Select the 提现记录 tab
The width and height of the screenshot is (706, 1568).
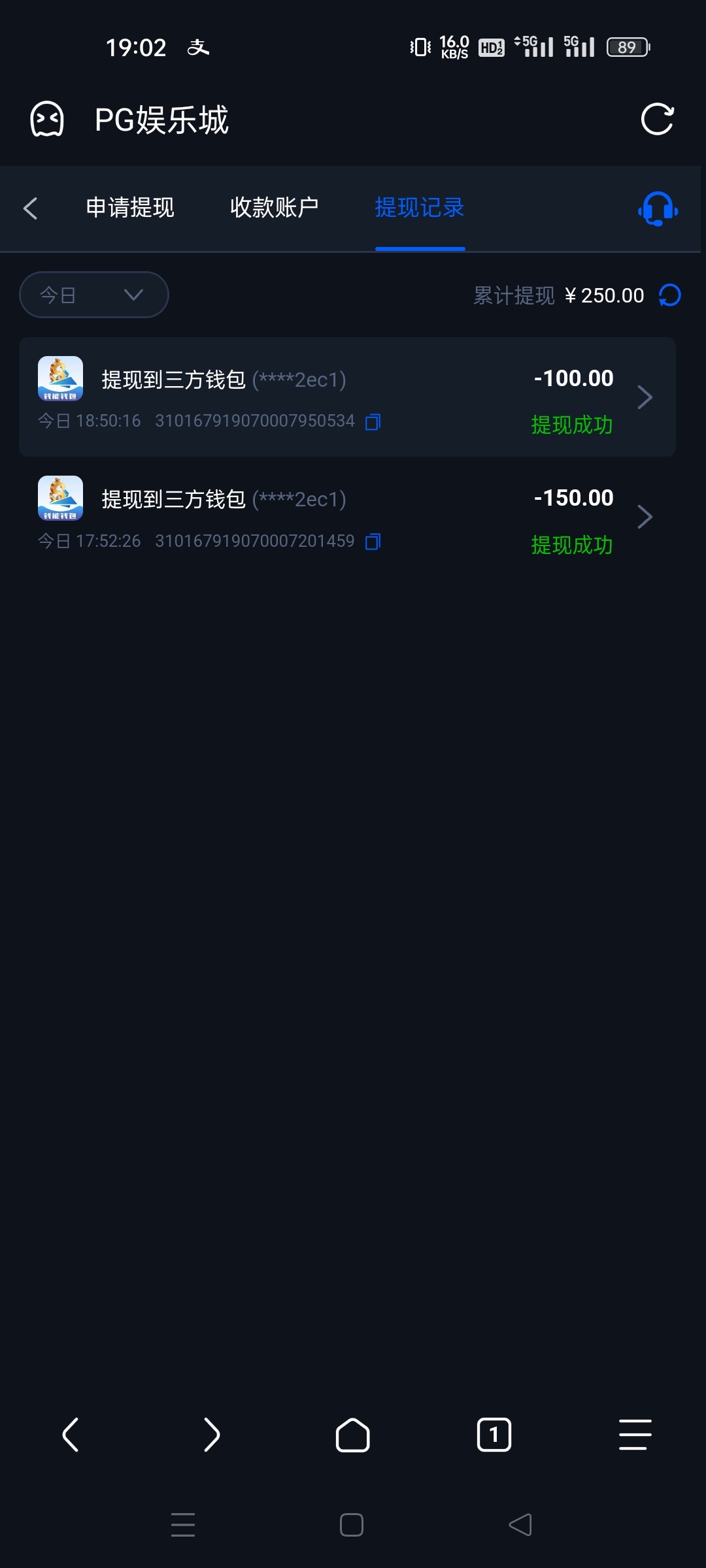pos(419,208)
